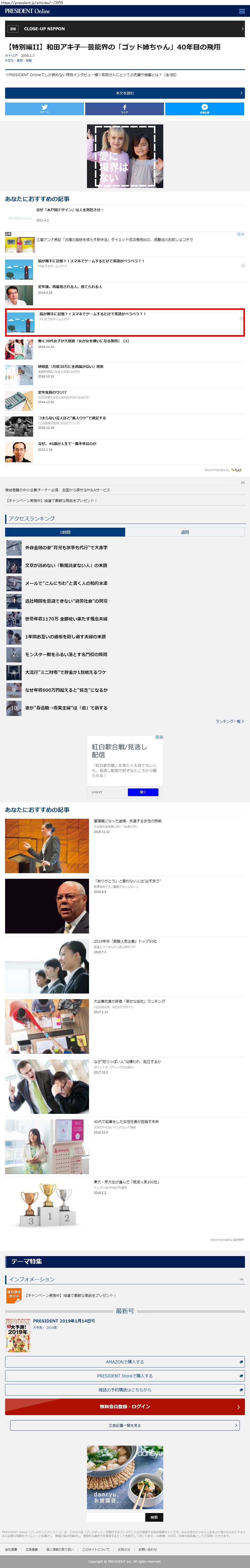Share via the Messenger button
The height and width of the screenshot is (1568, 250).
pyautogui.click(x=204, y=109)
